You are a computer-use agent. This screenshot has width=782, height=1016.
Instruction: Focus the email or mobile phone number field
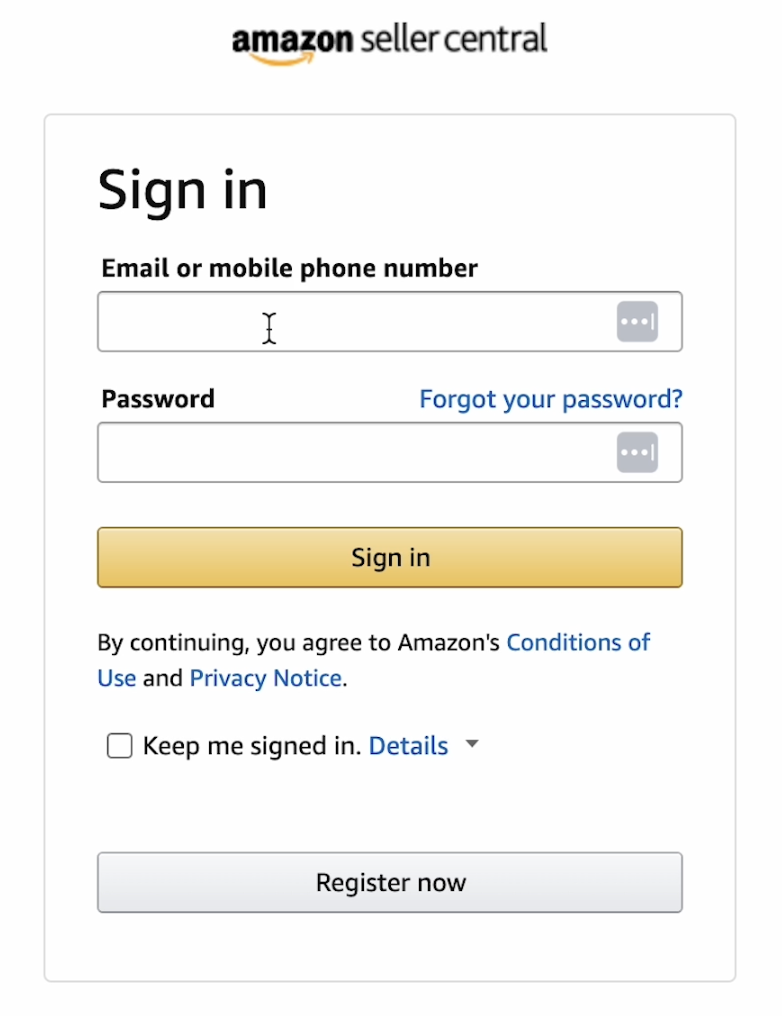tap(350, 322)
